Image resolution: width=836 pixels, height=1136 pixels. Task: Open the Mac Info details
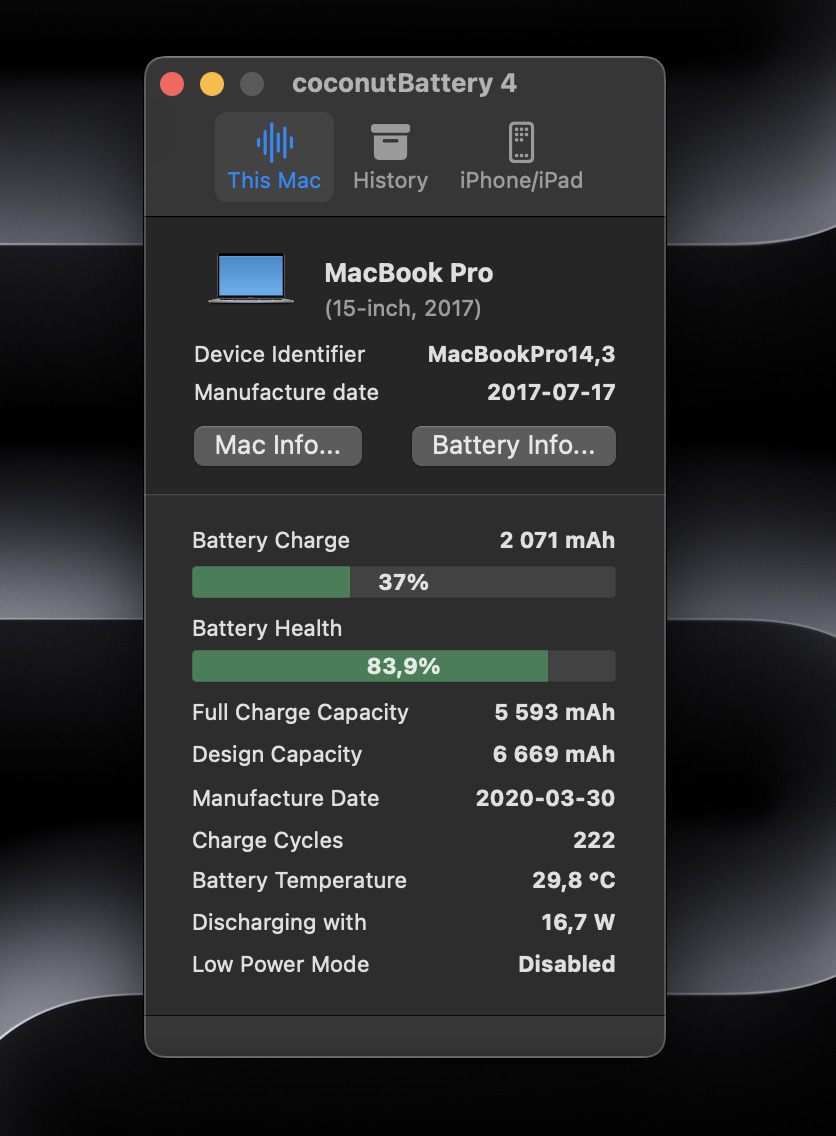point(277,446)
